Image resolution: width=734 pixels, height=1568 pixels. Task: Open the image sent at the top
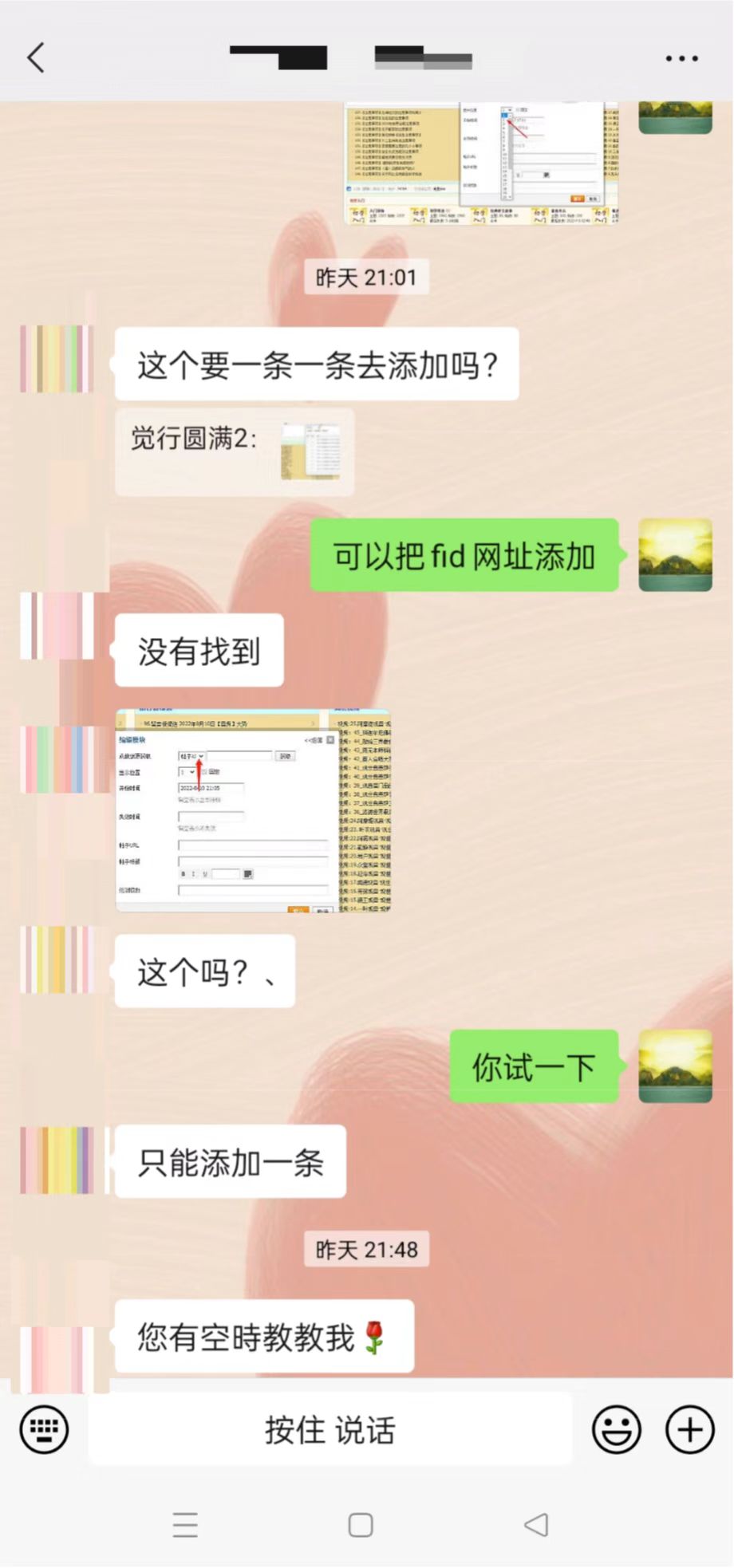coord(481,163)
